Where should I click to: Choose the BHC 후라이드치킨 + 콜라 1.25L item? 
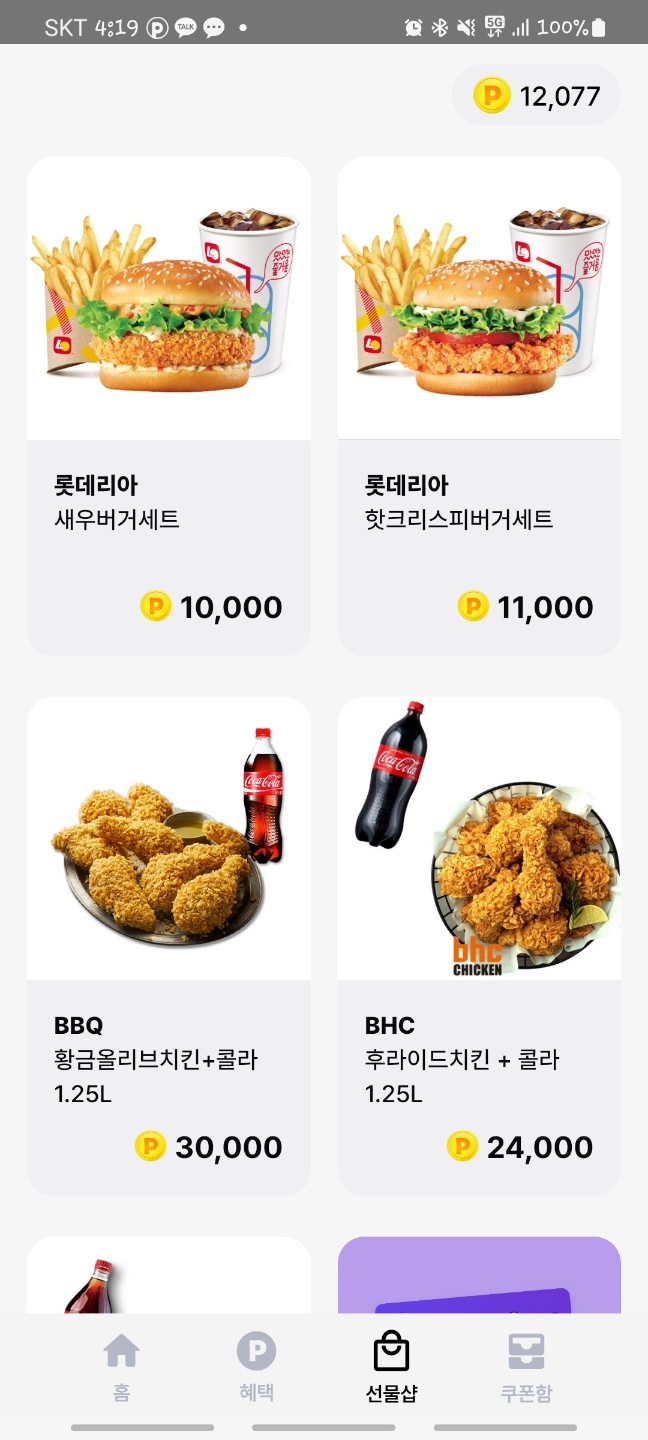(x=479, y=945)
